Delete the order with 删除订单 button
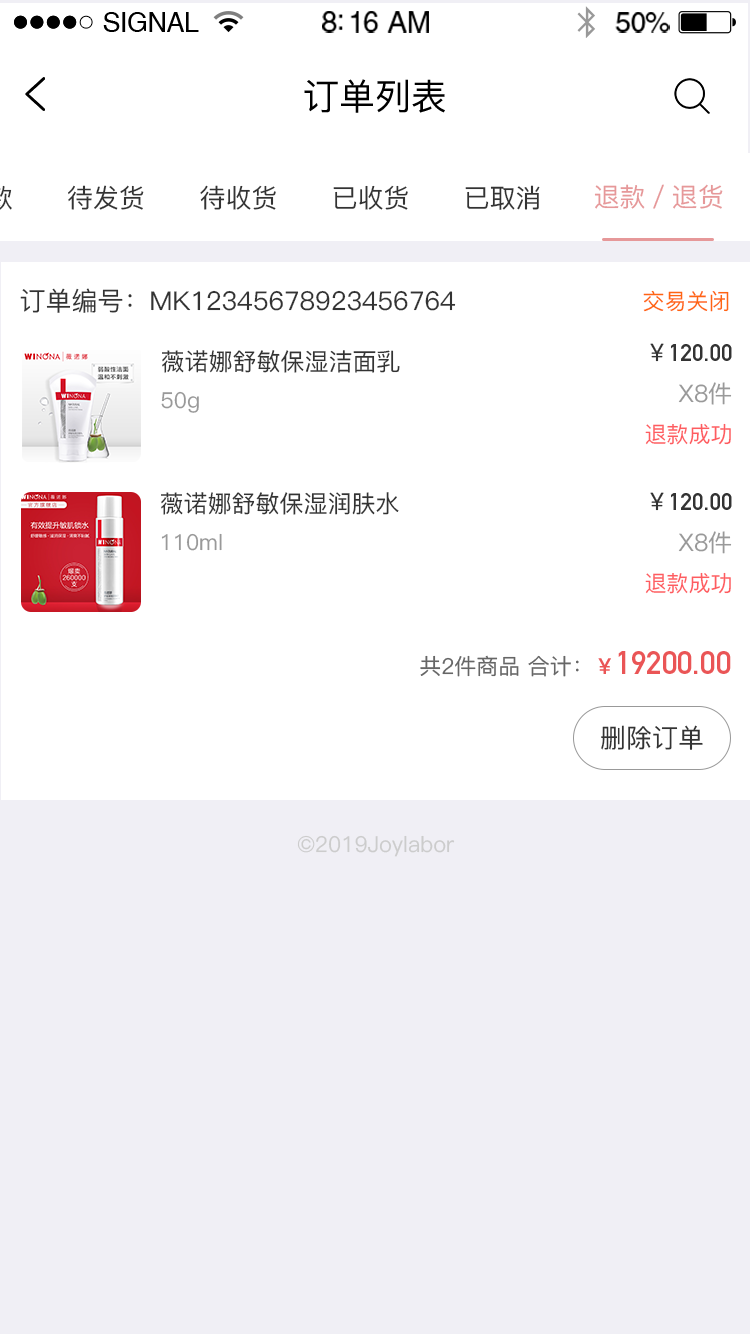 pyautogui.click(x=651, y=739)
